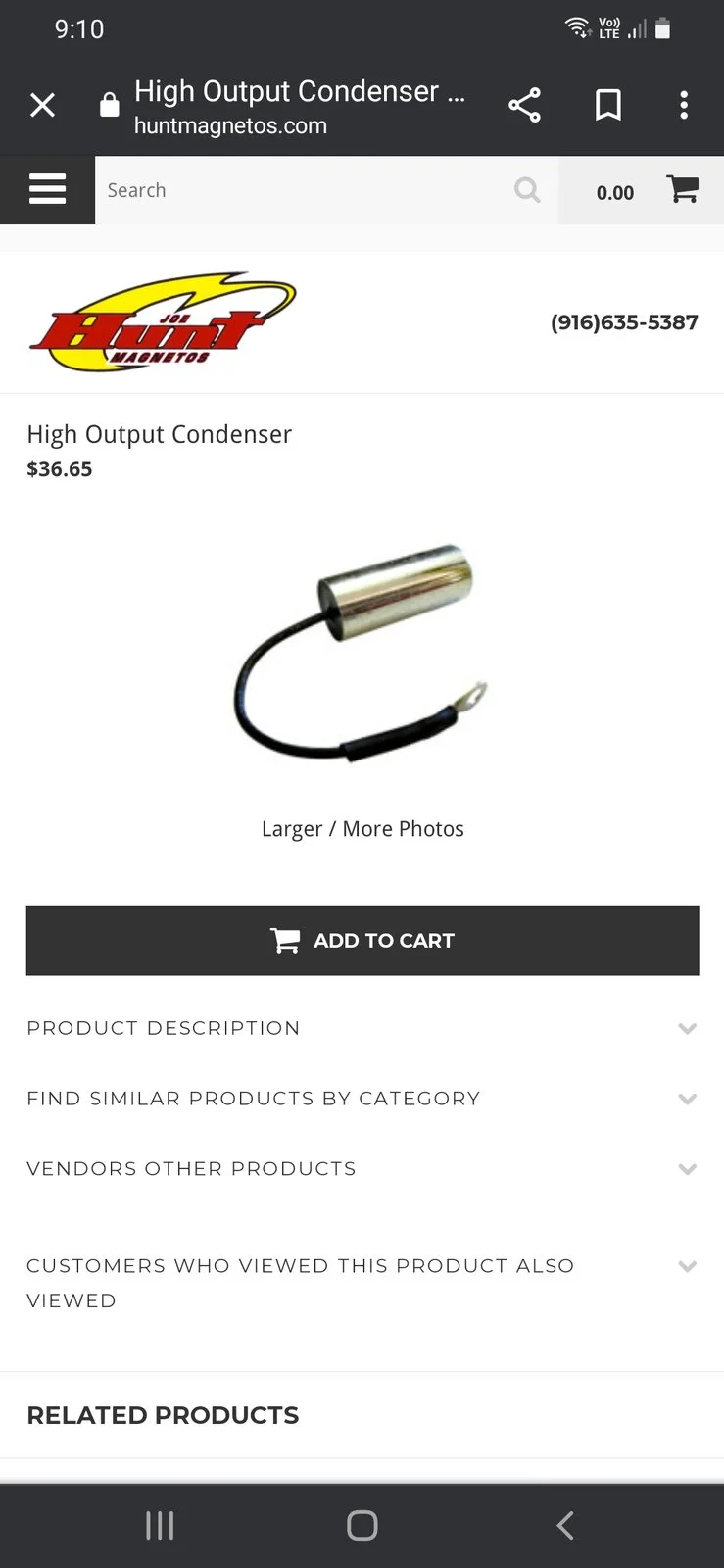The width and height of the screenshot is (724, 1568).
Task: Call the (916)635-5387 phone number
Action: click(x=624, y=322)
